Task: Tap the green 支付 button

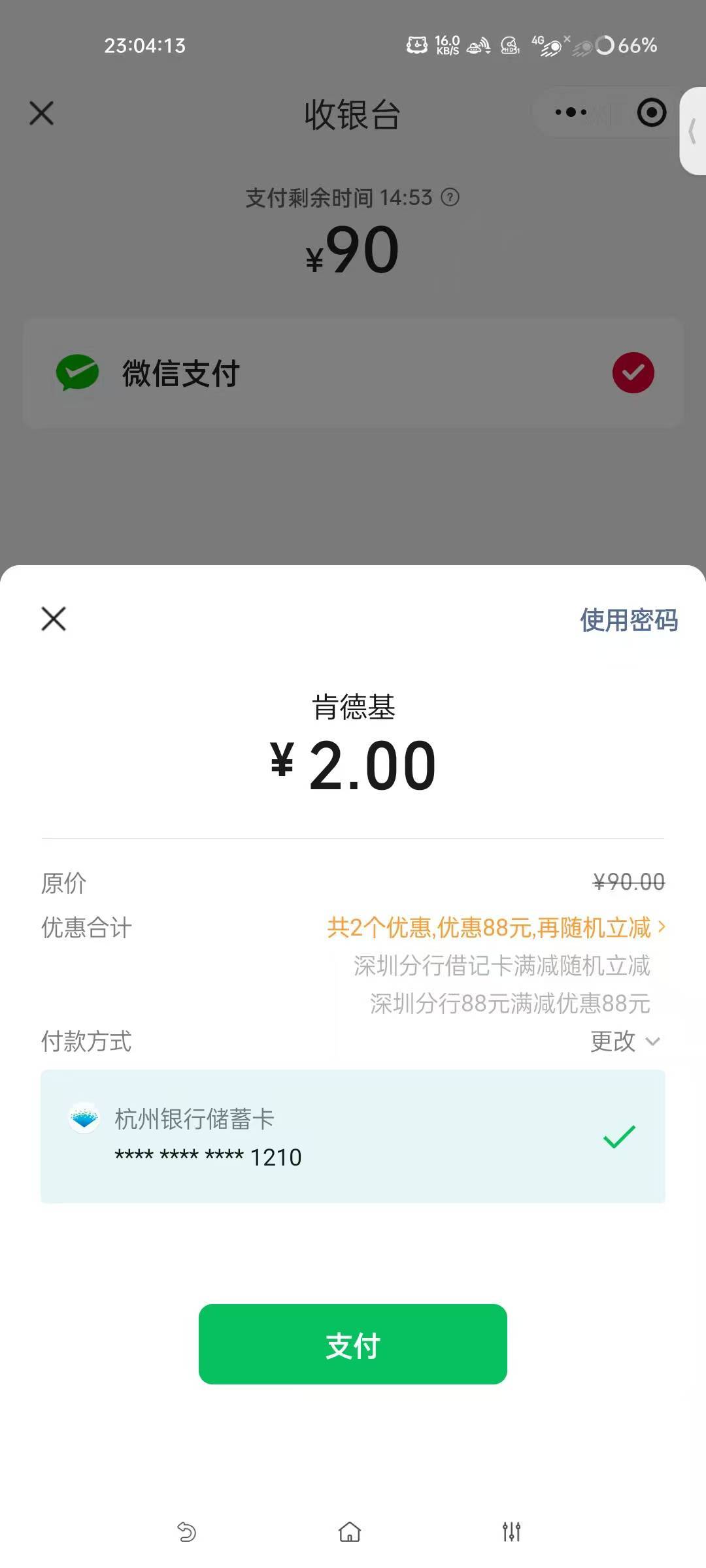Action: pos(352,1345)
